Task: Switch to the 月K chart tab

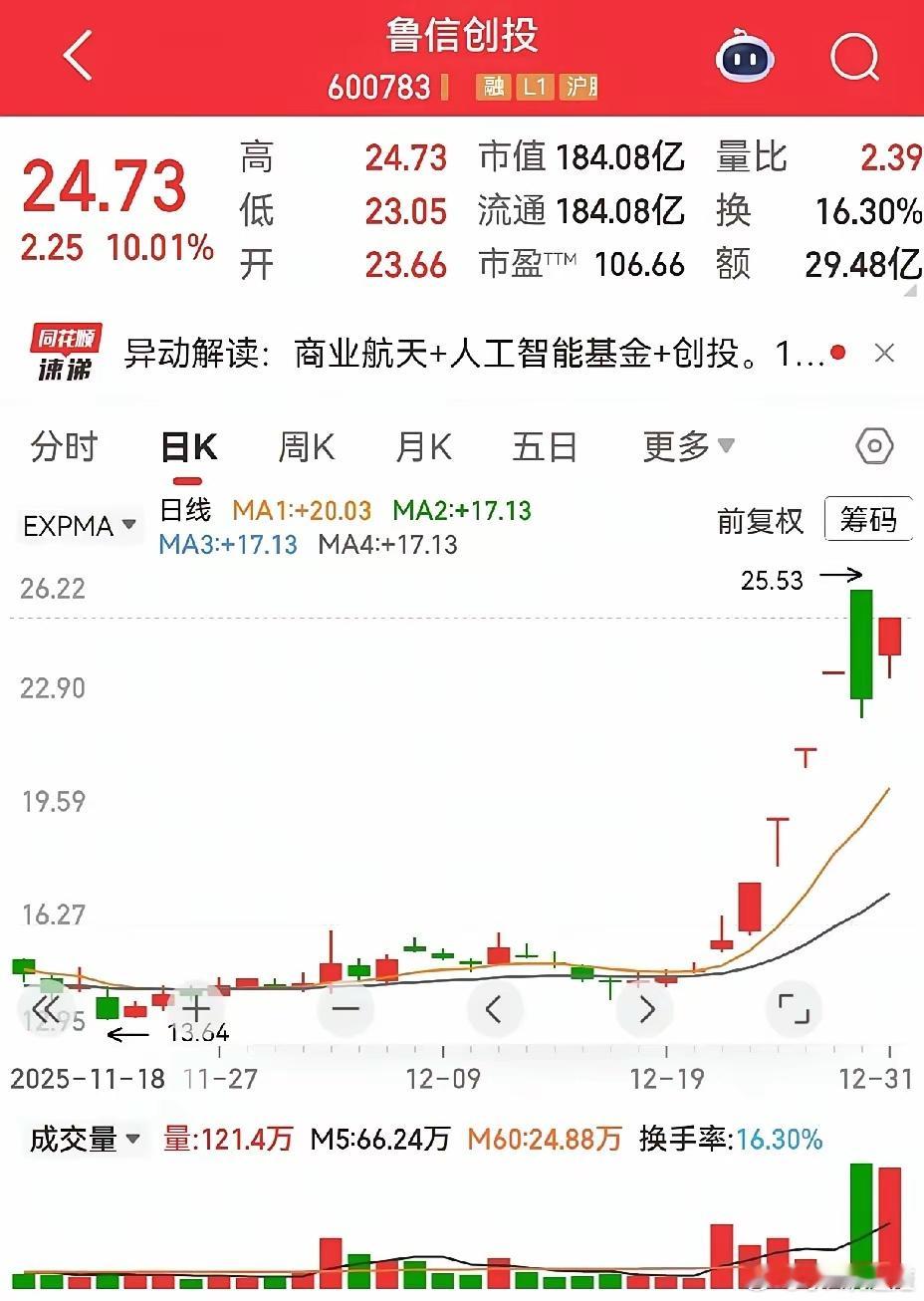Action: (x=423, y=446)
